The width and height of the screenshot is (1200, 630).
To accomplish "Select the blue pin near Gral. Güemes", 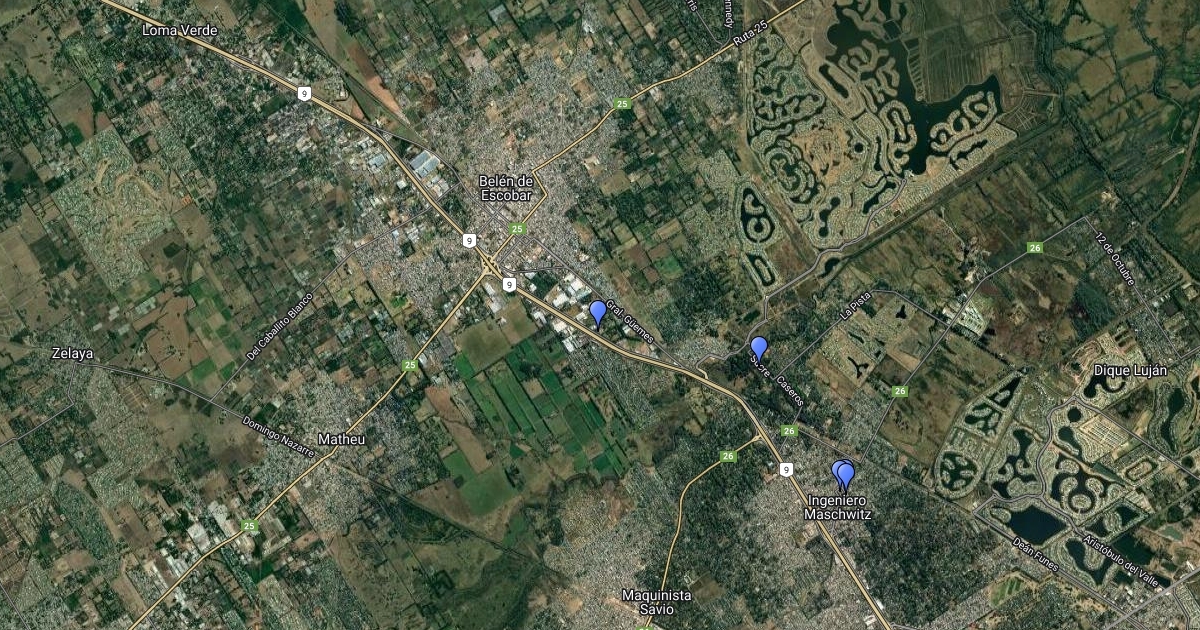I will pyautogui.click(x=598, y=313).
